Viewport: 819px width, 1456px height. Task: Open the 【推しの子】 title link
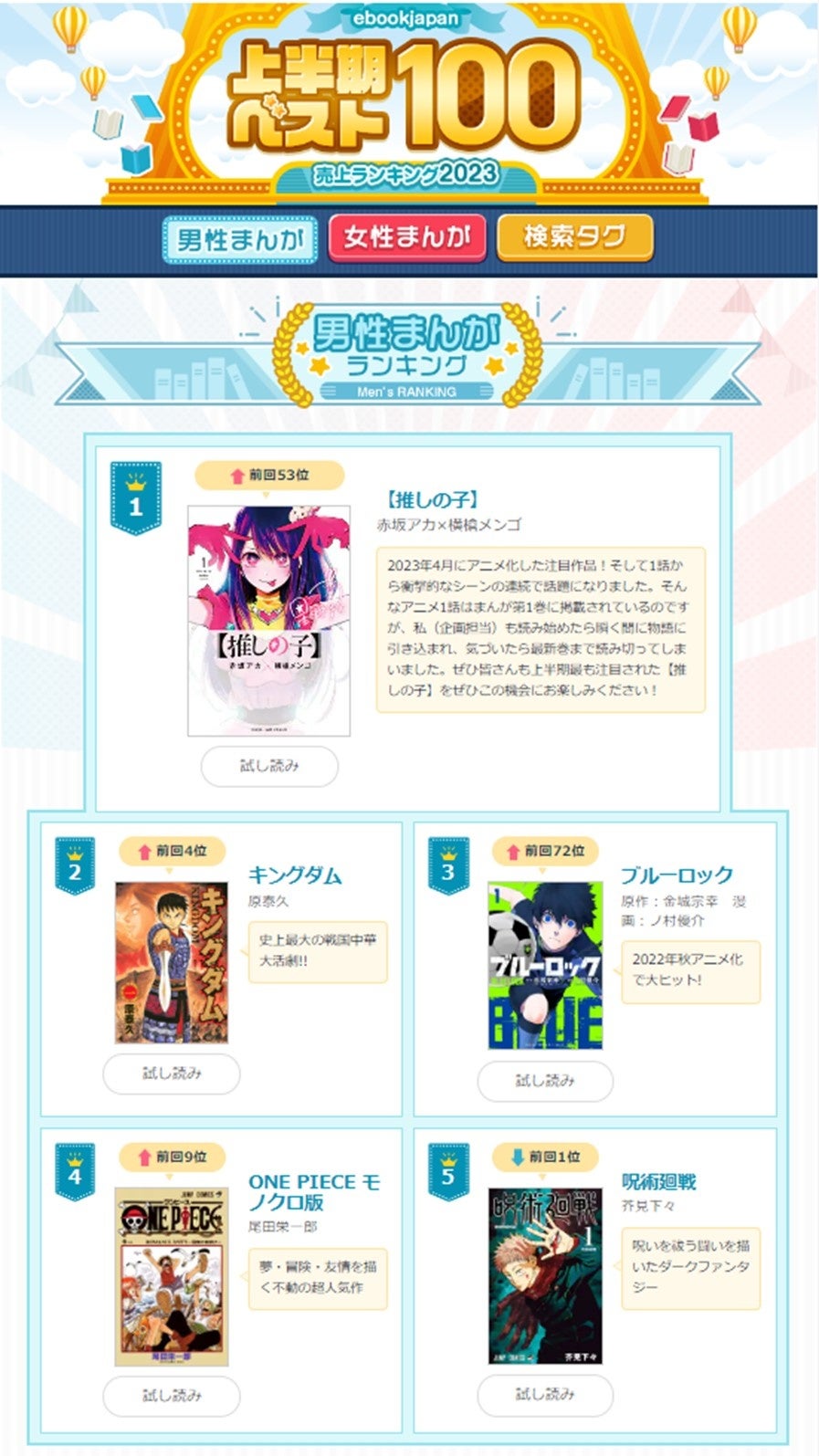click(431, 499)
